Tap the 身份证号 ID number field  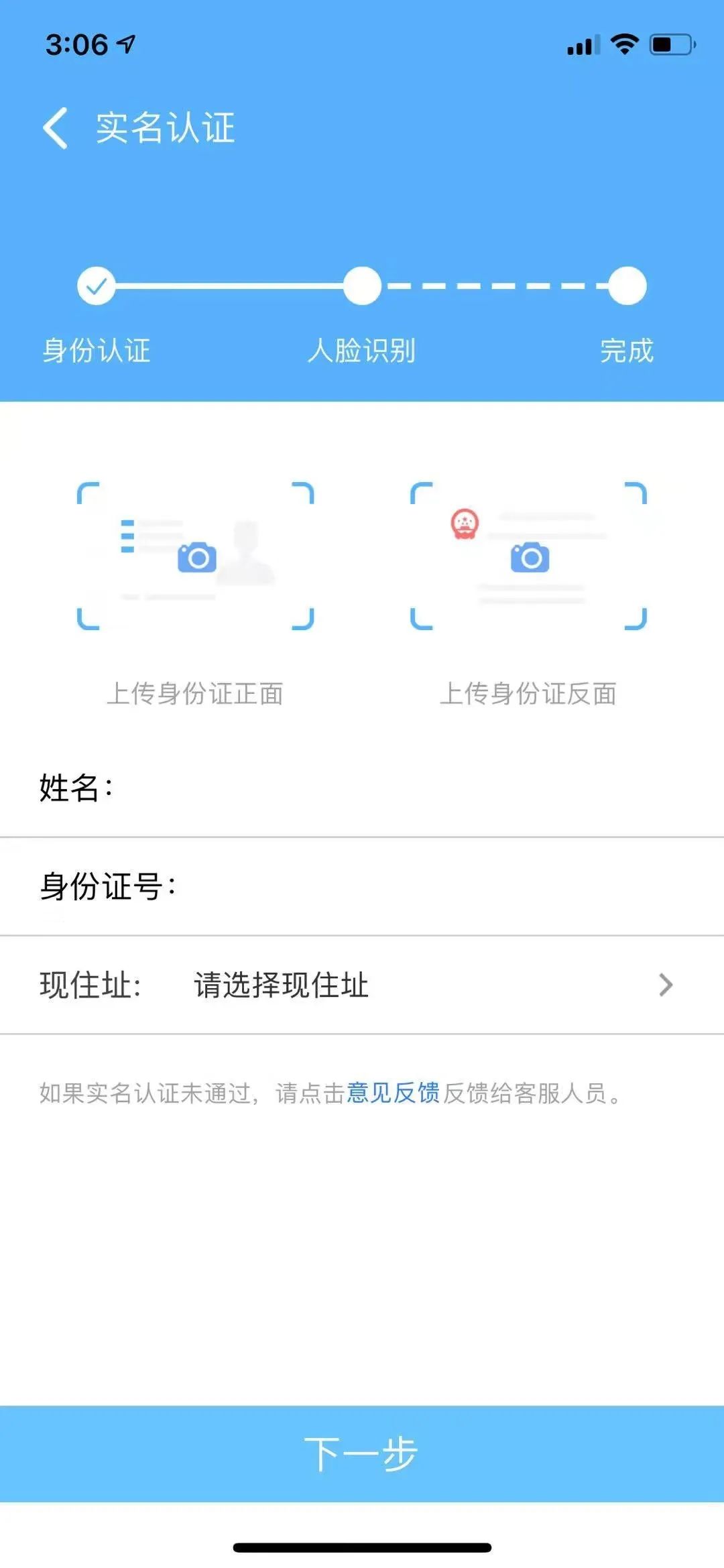(x=436, y=886)
